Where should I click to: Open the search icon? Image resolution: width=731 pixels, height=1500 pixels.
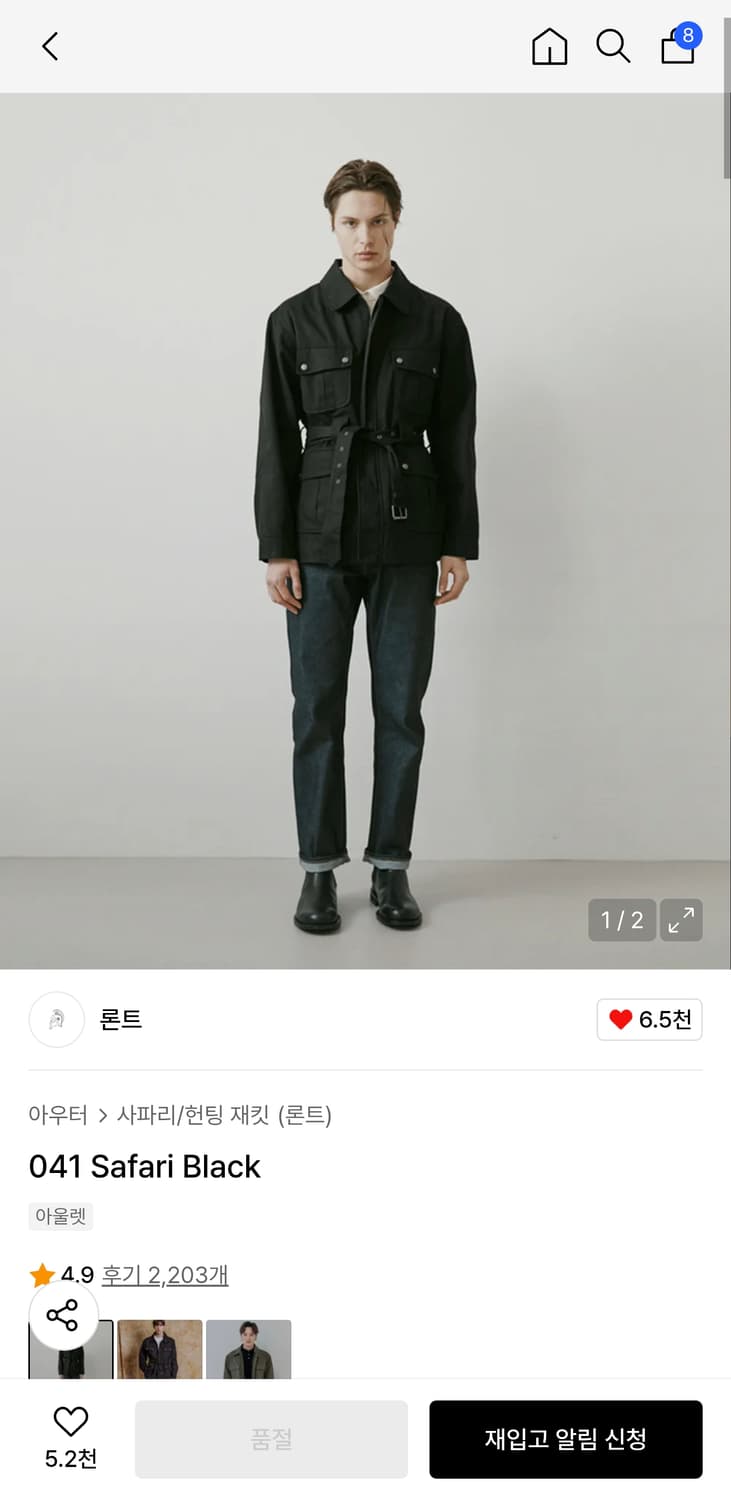click(x=613, y=46)
